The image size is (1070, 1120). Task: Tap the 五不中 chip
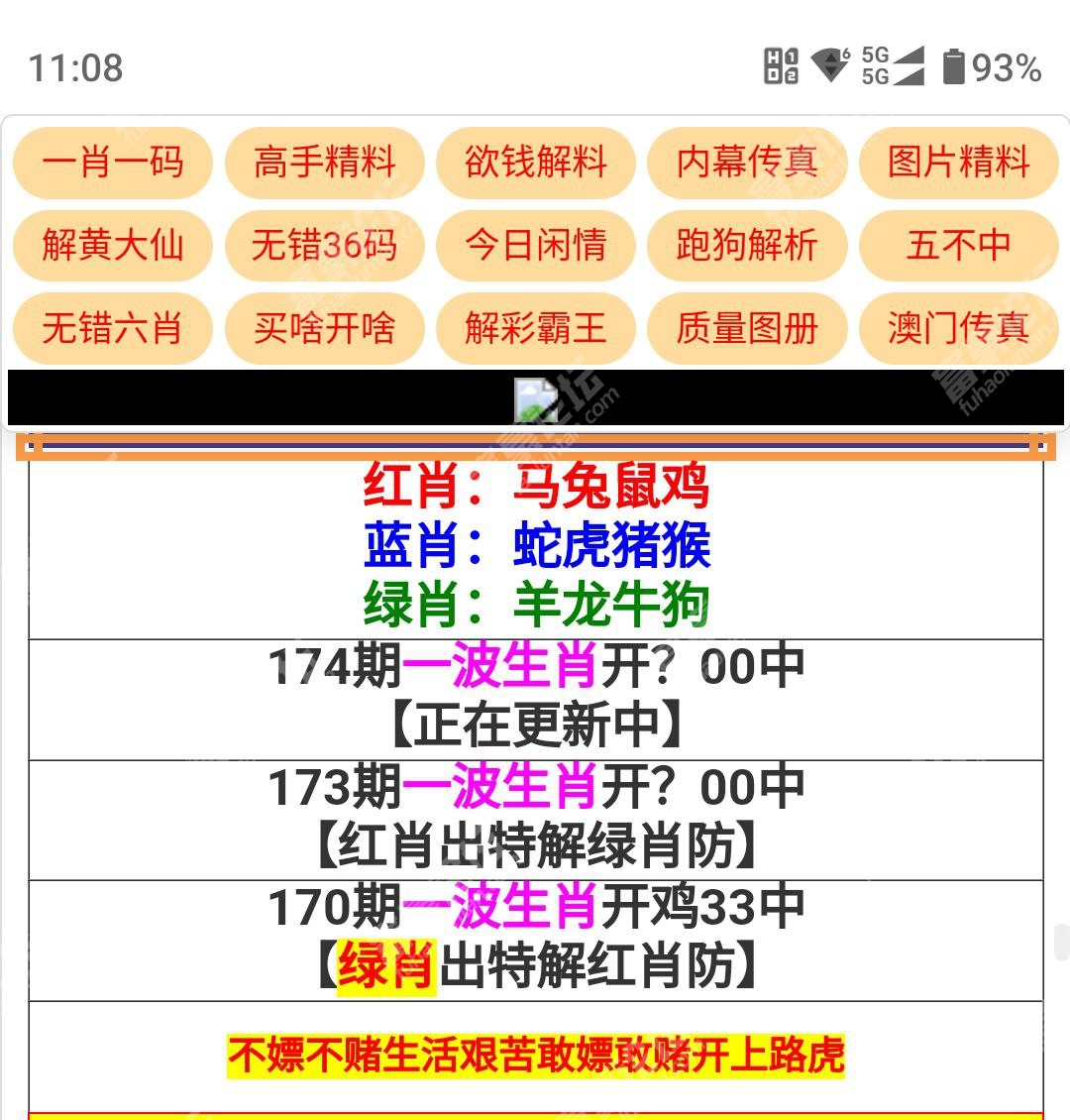[958, 245]
